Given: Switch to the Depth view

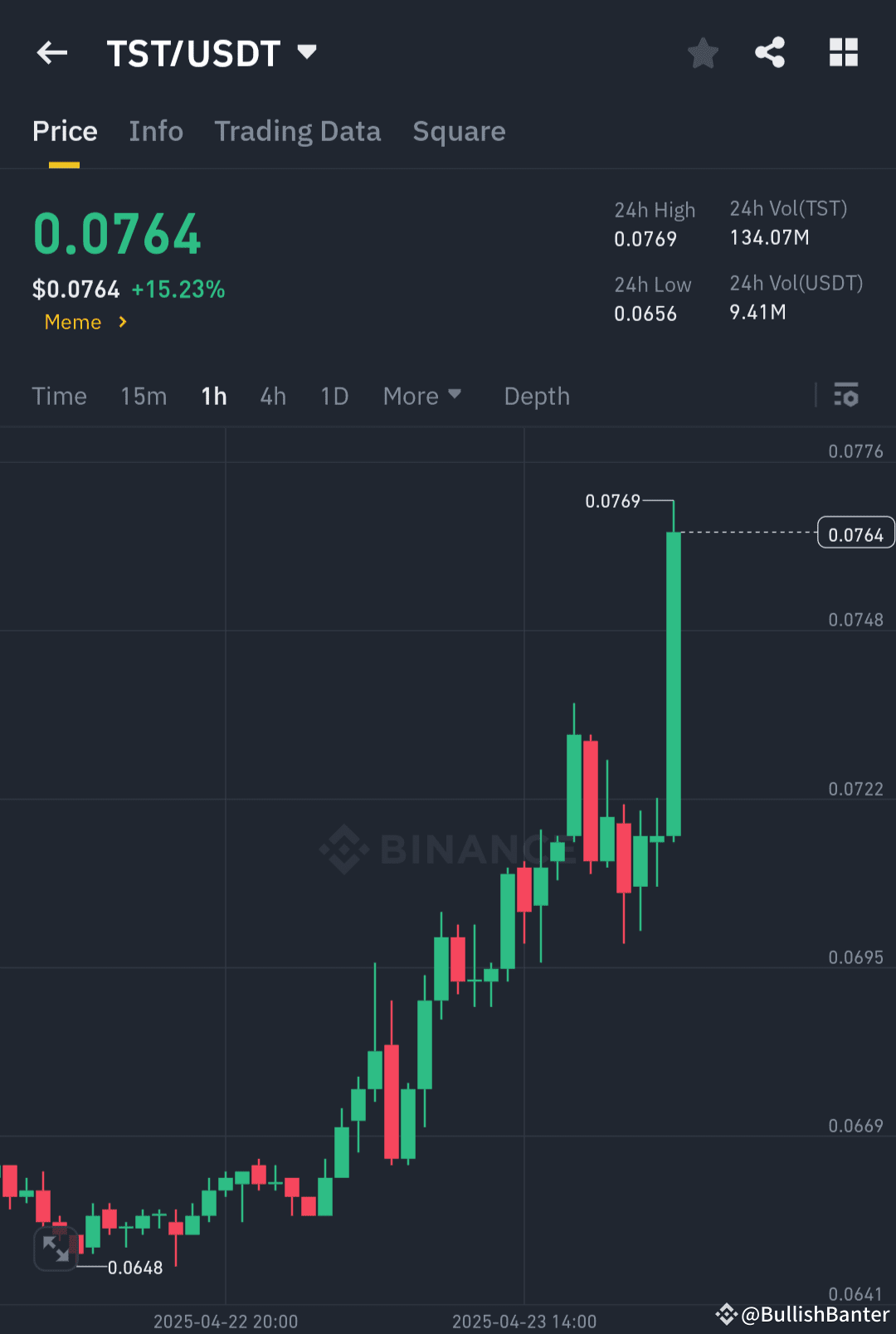Looking at the screenshot, I should (x=536, y=396).
